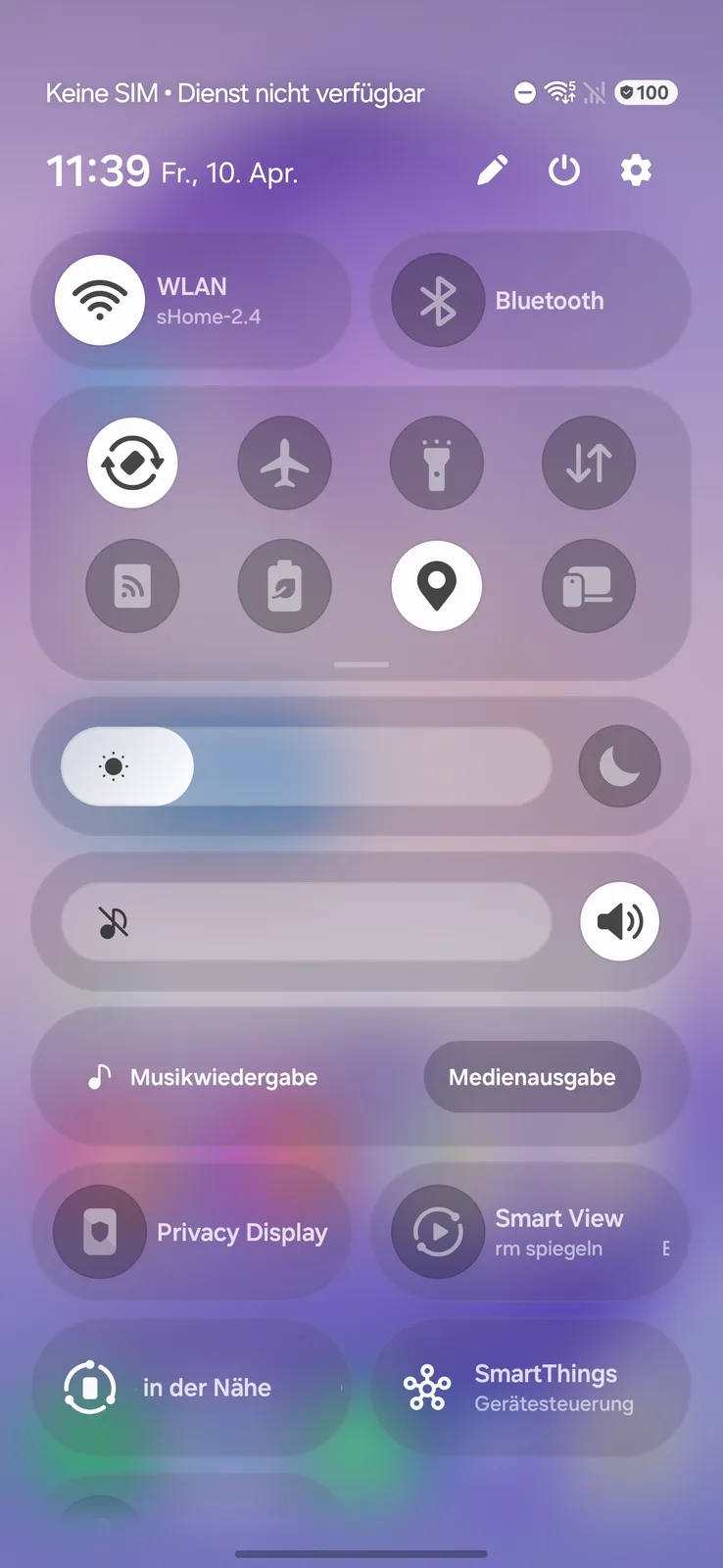Open the power off menu

564,171
